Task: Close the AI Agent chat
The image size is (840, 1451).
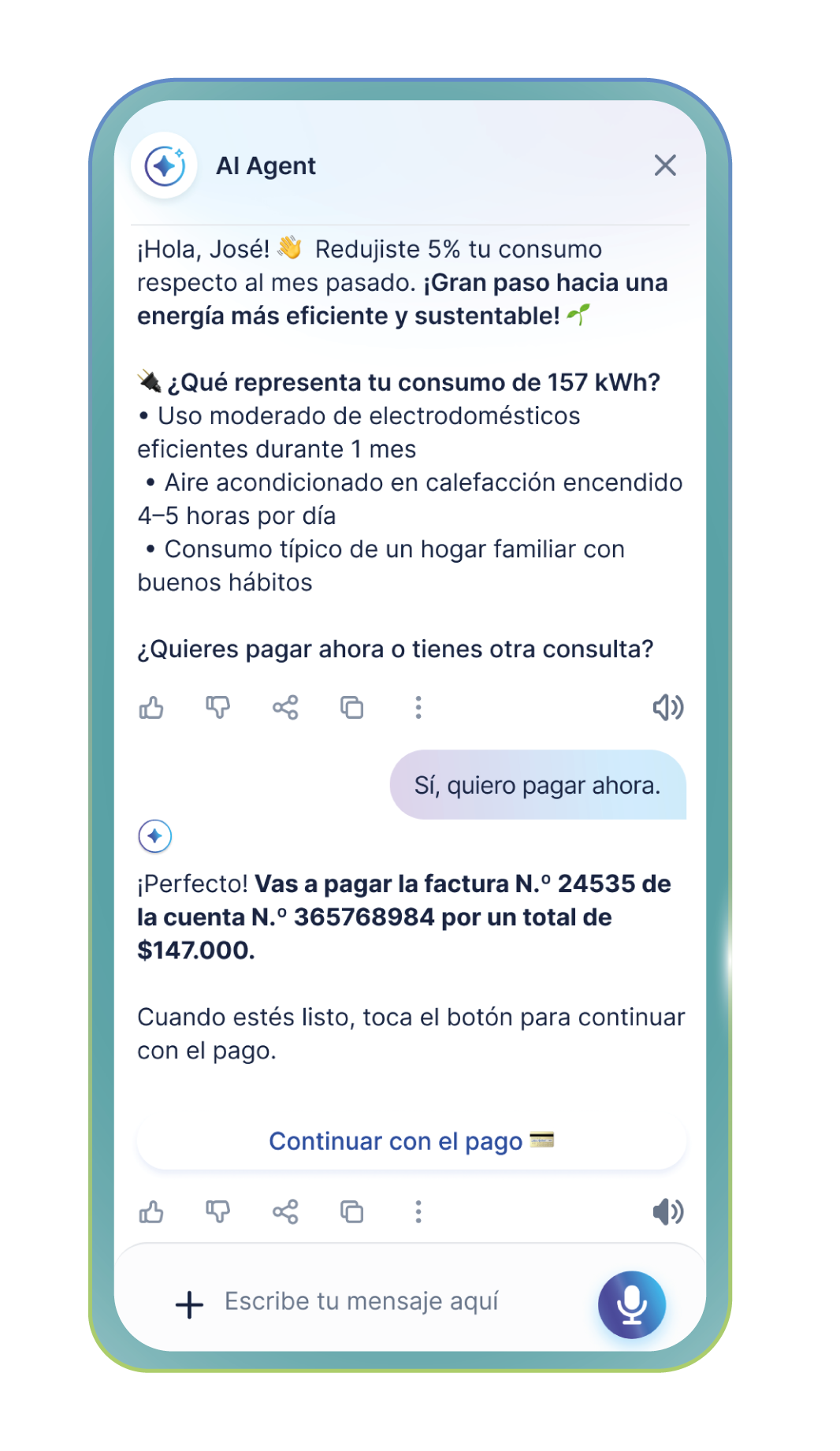Action: point(666,166)
